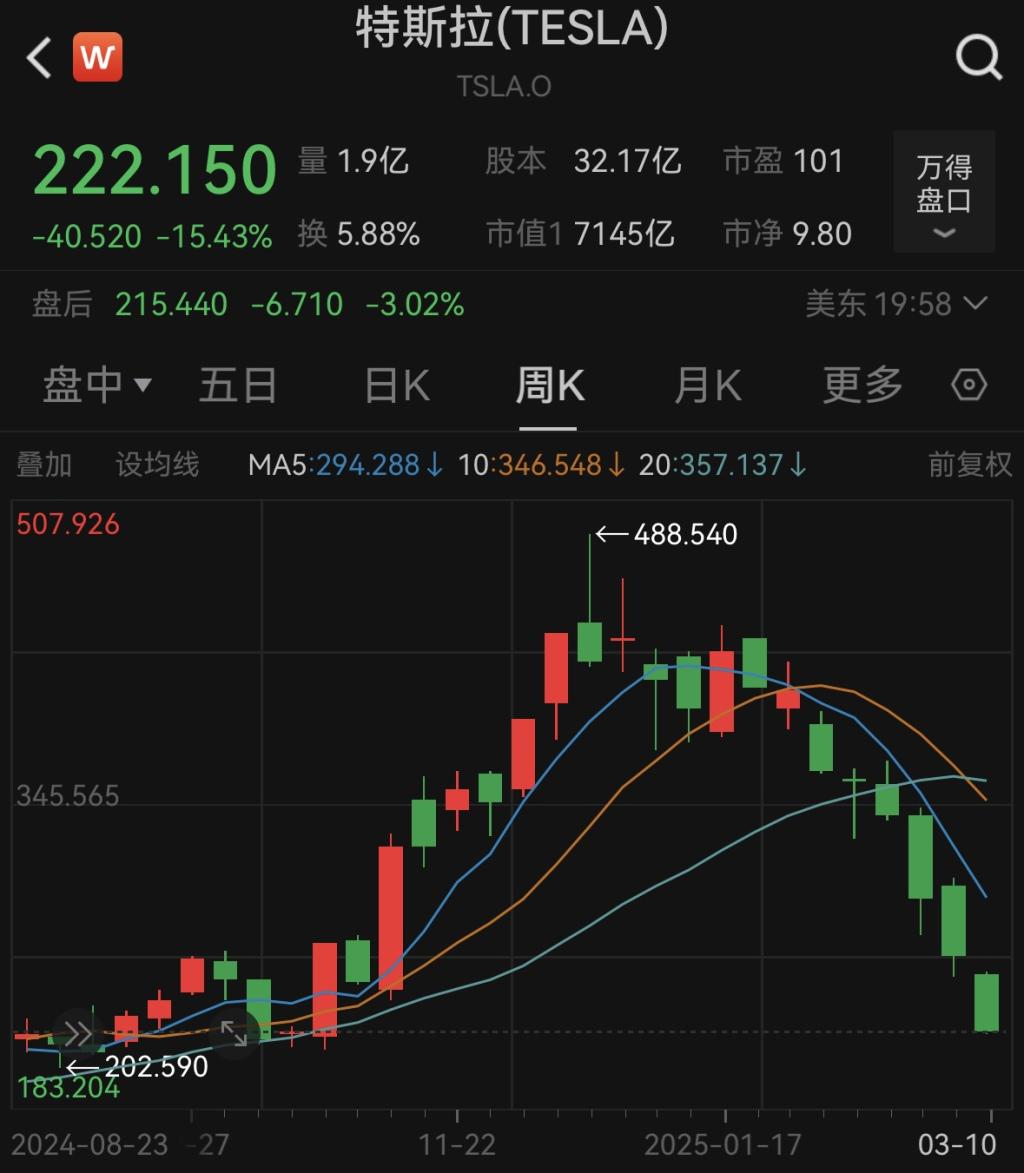Change the 前复权 price adjustment mode
This screenshot has height=1173, width=1024.
click(969, 465)
